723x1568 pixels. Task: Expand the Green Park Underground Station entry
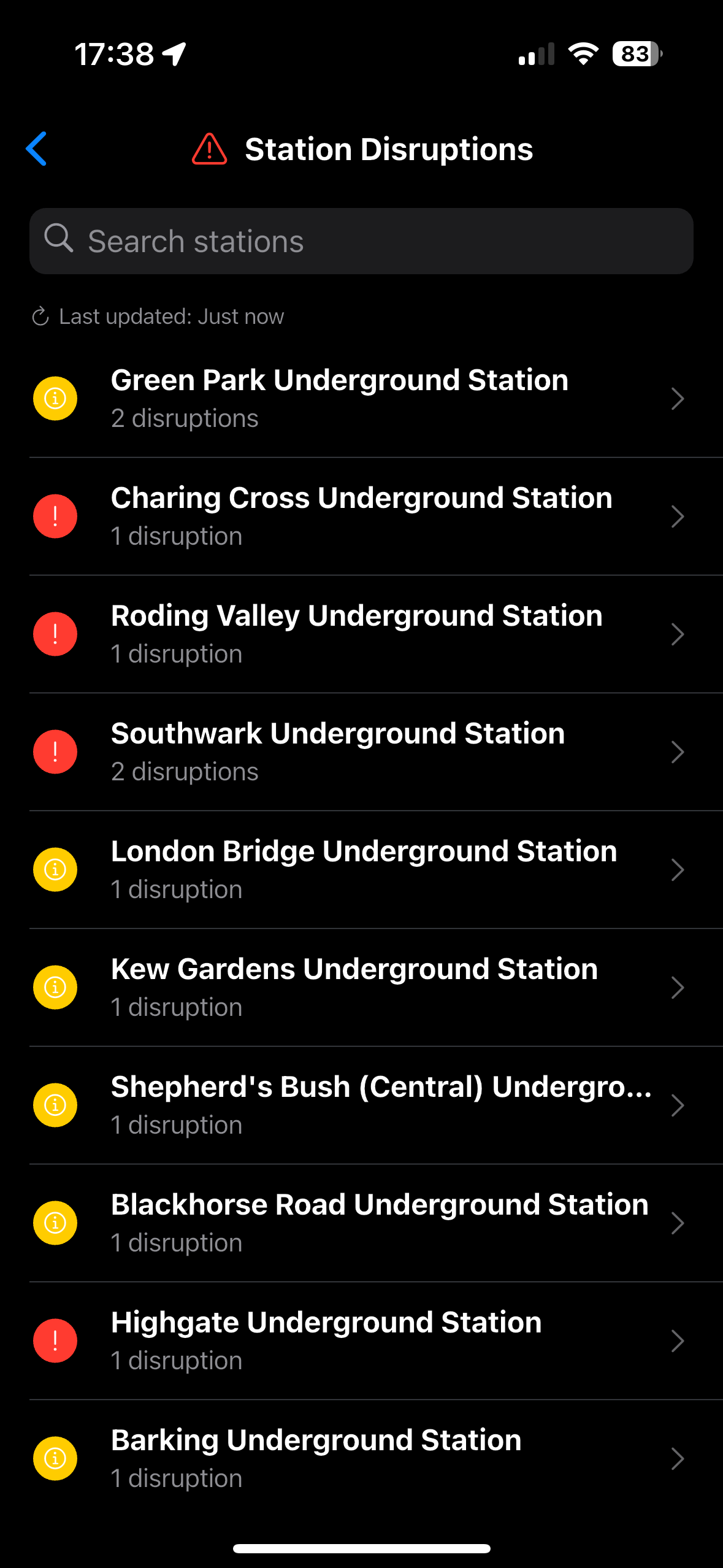coord(677,398)
